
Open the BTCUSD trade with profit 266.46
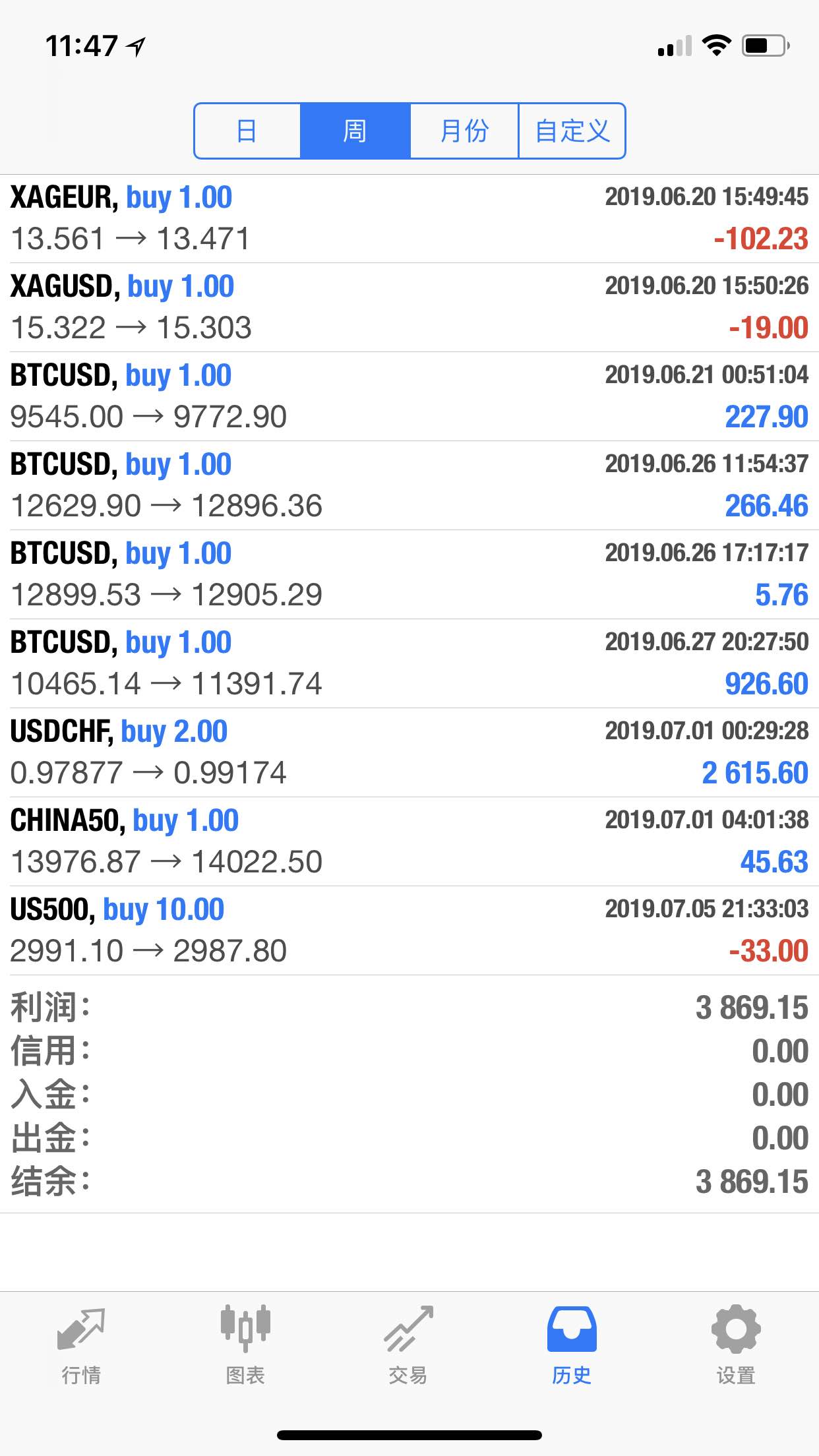[x=409, y=486]
